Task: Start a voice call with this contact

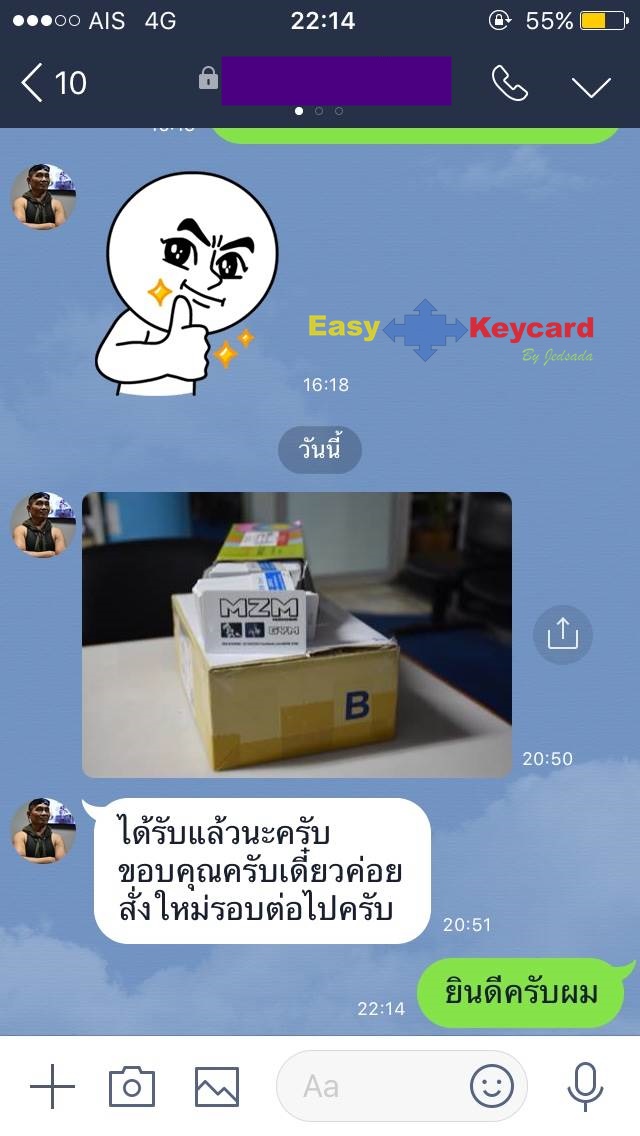Action: (x=509, y=83)
